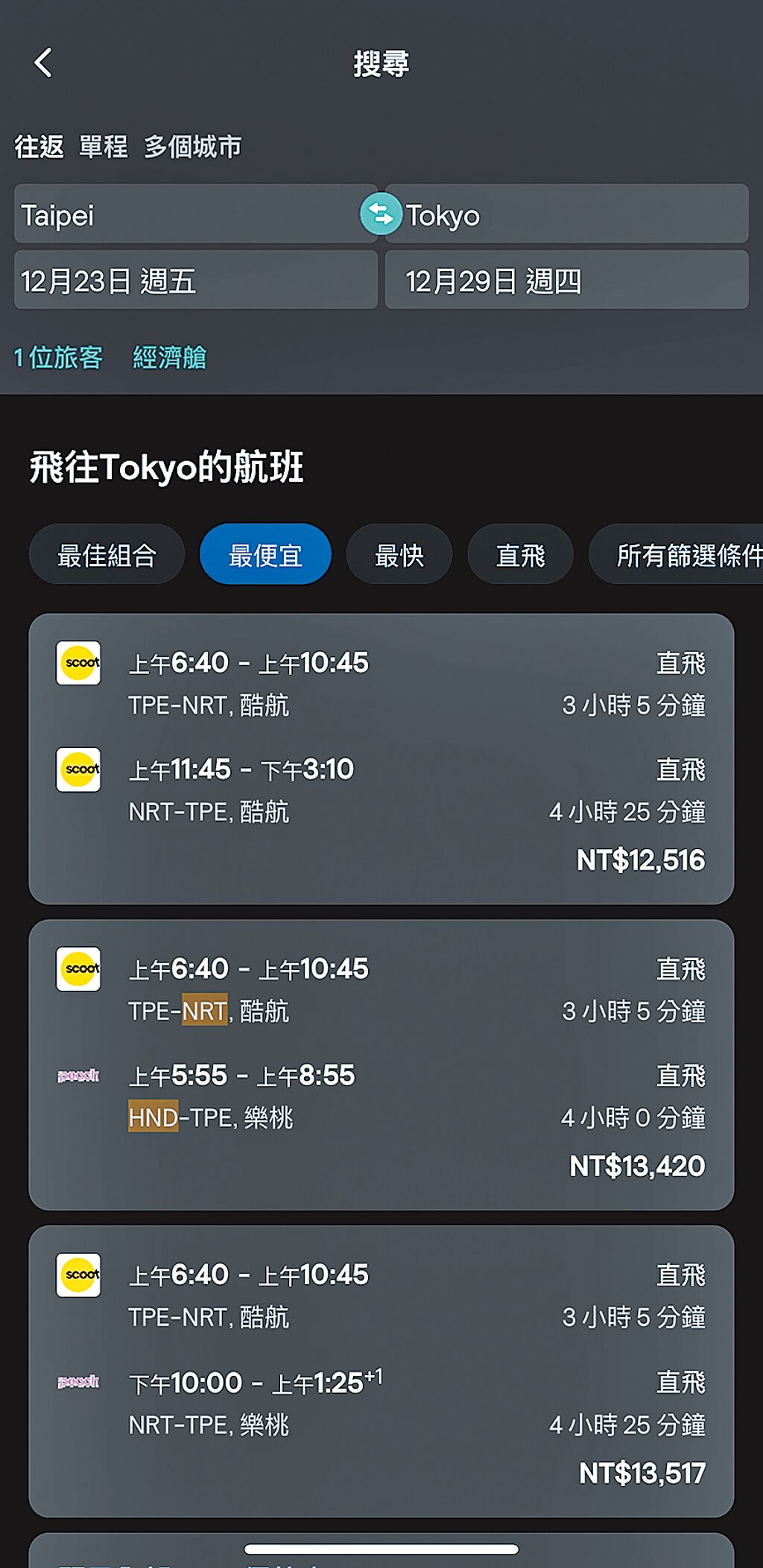The image size is (763, 1568).
Task: Change the 經濟艙 cabin class
Action: pos(170,358)
